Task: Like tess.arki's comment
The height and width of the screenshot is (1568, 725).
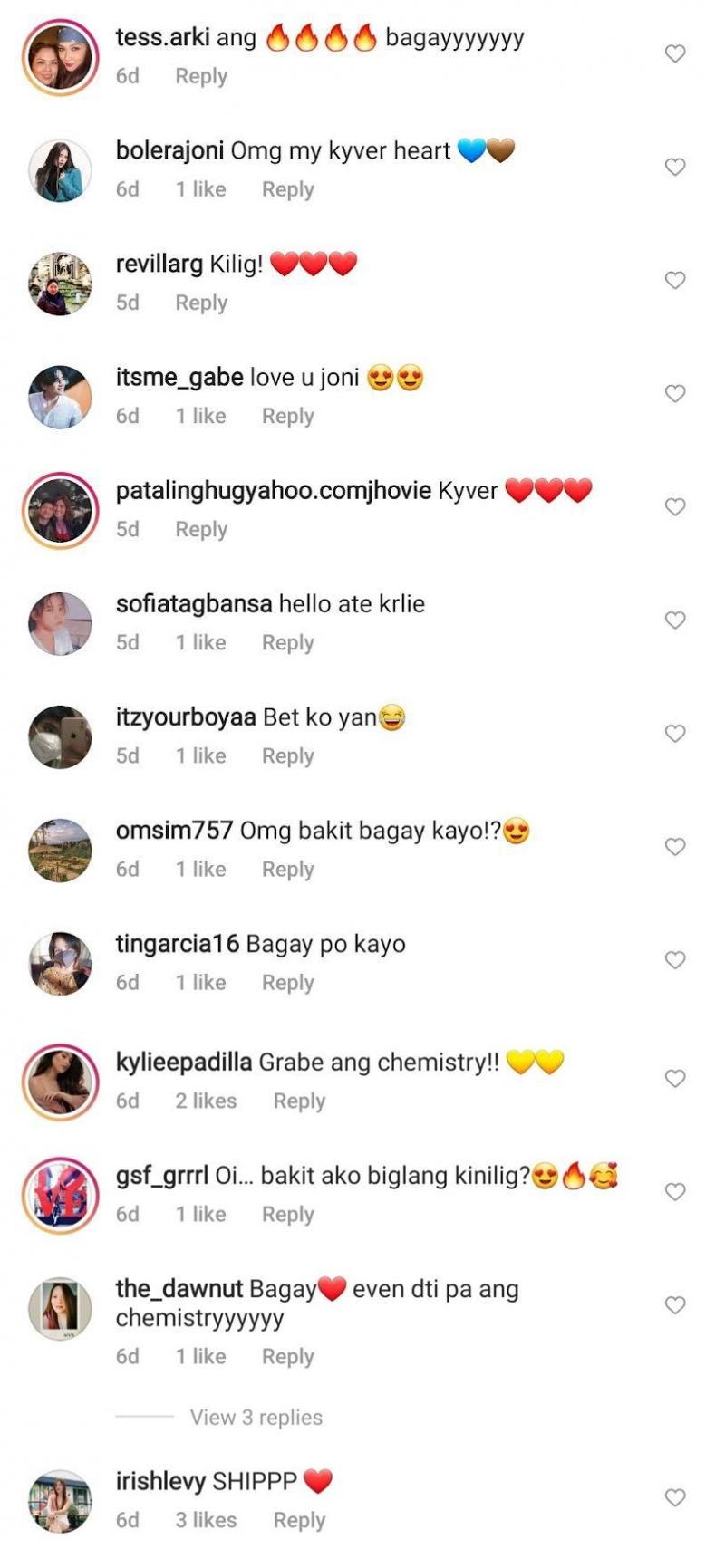Action: [x=675, y=53]
